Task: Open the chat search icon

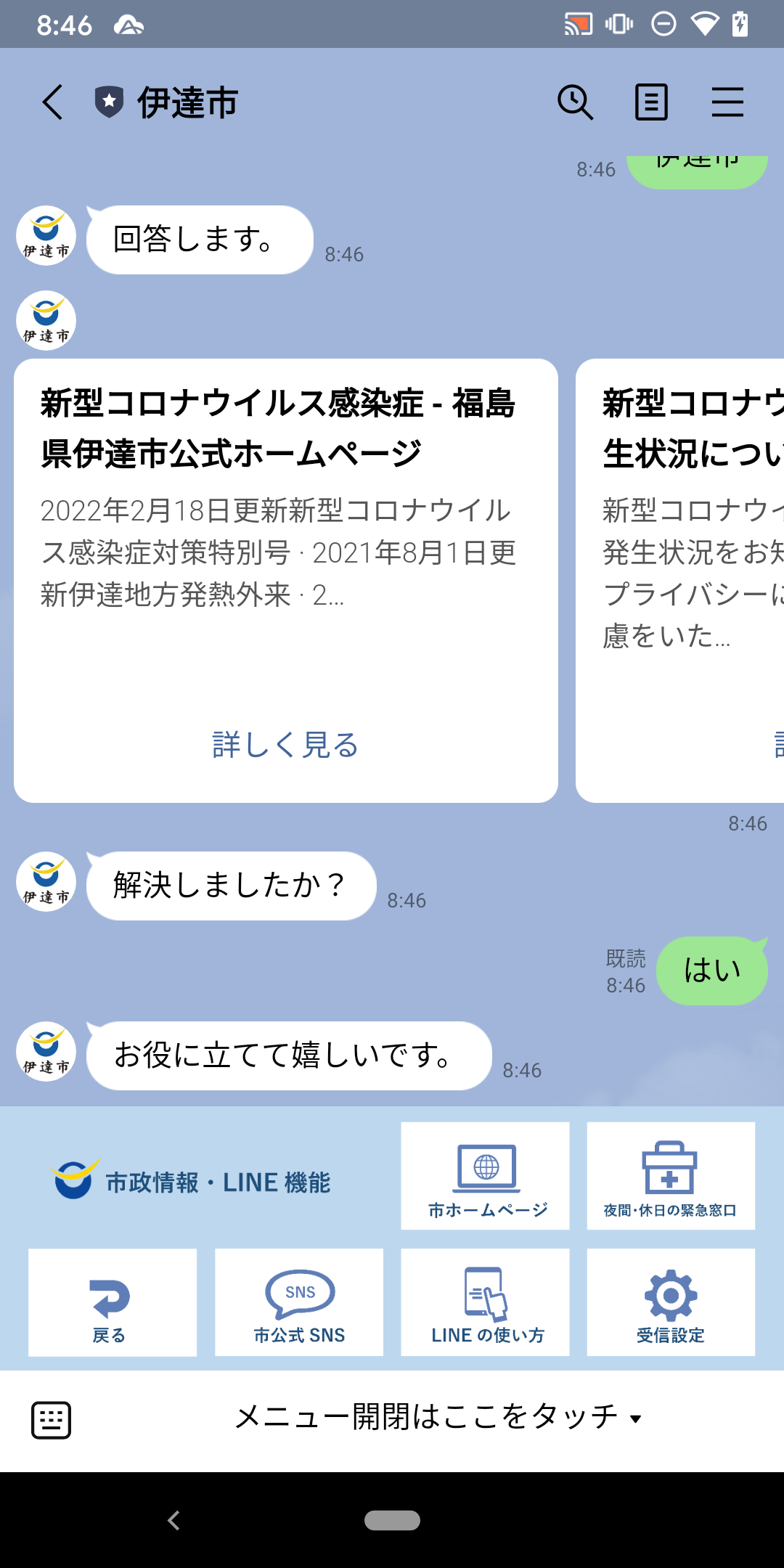Action: (575, 102)
